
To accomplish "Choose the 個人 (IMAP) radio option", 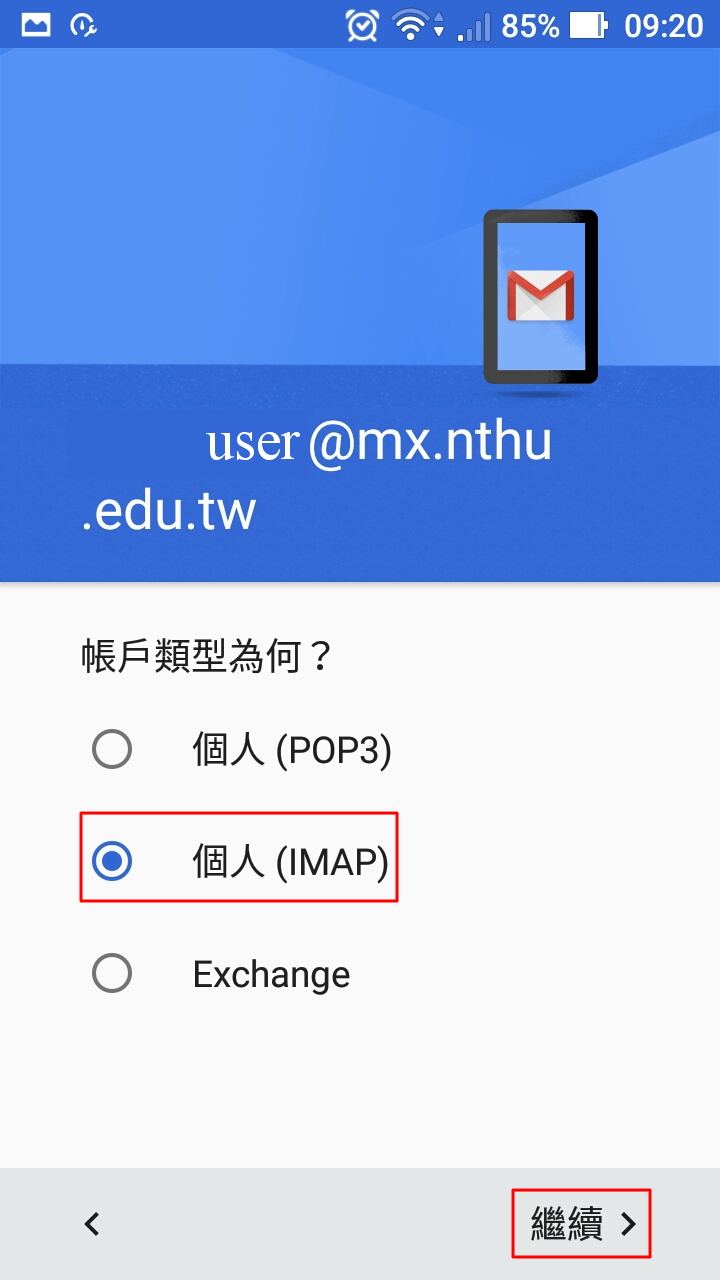I will click(112, 861).
